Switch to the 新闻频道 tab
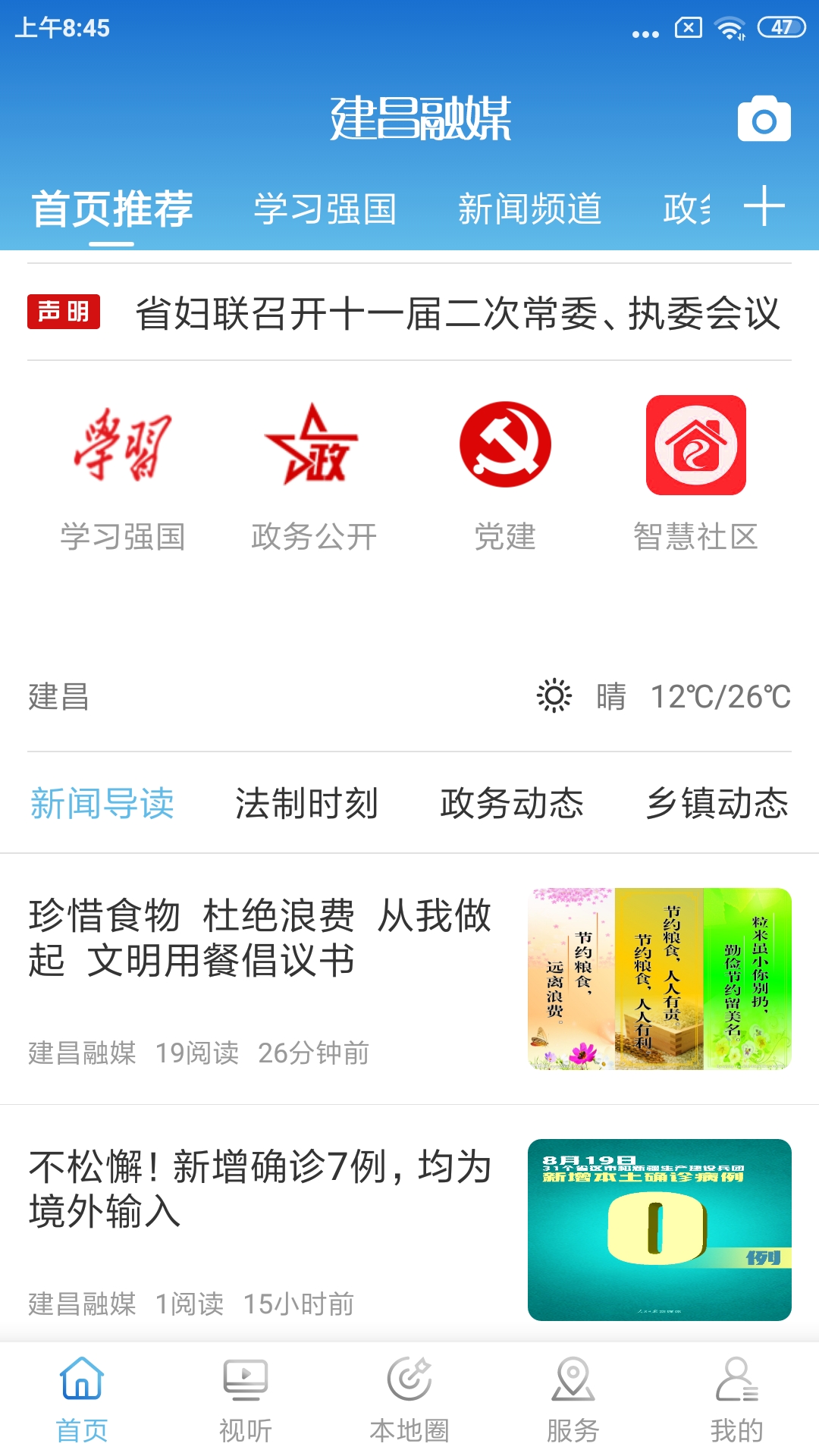Image resolution: width=819 pixels, height=1456 pixels. tap(531, 209)
